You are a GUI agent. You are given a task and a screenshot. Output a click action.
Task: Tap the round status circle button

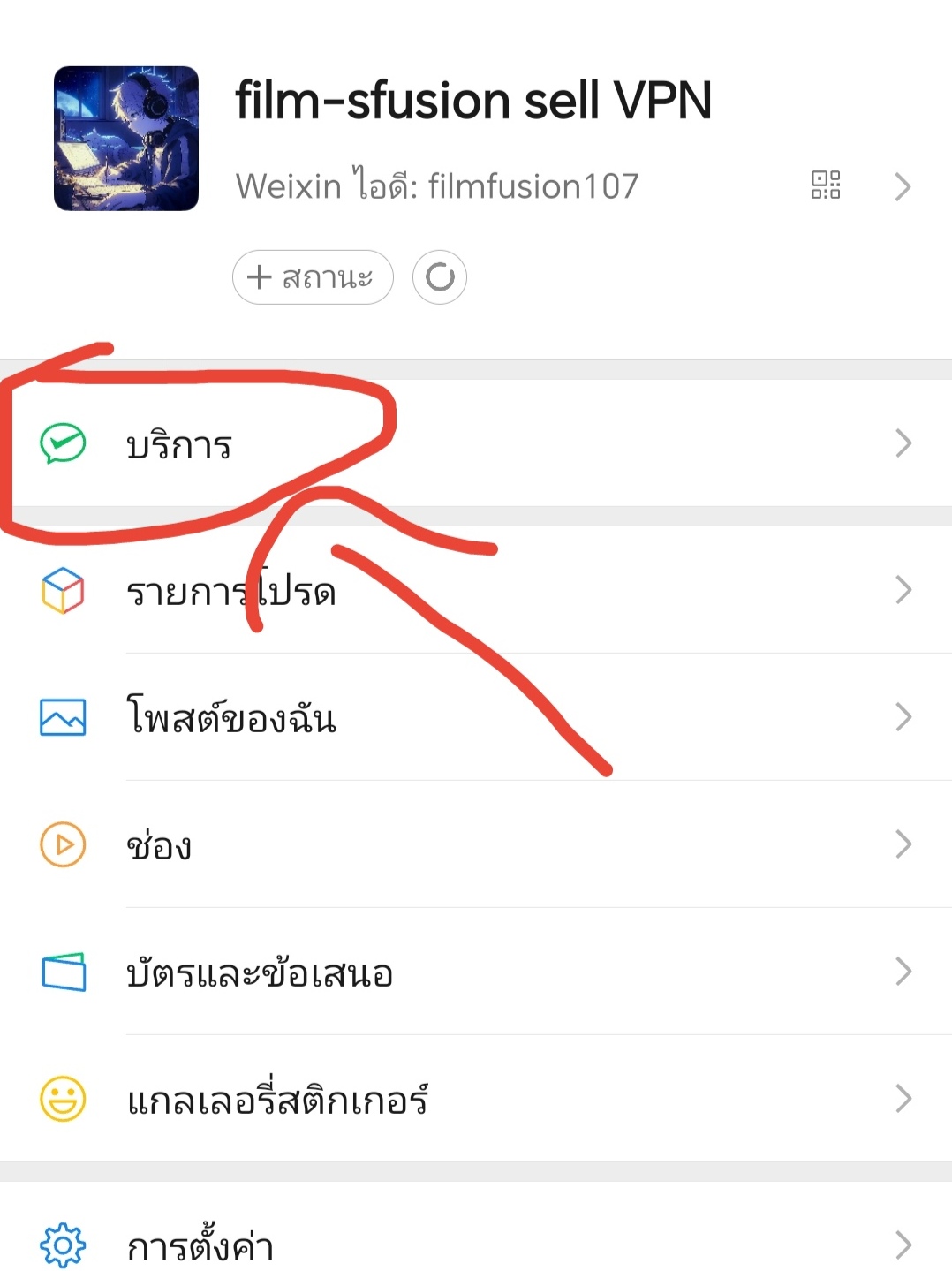[x=440, y=277]
